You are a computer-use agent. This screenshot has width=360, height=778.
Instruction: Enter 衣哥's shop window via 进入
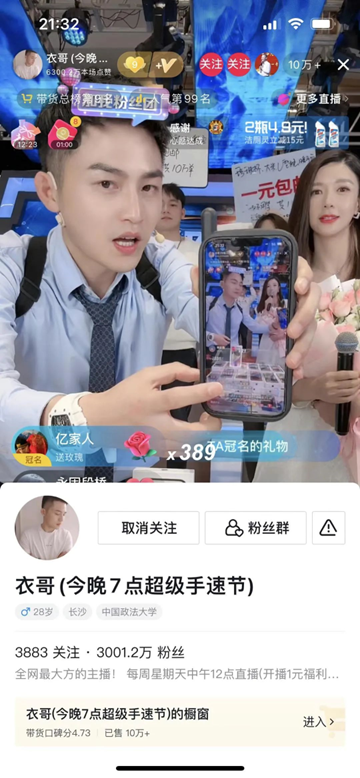click(318, 722)
